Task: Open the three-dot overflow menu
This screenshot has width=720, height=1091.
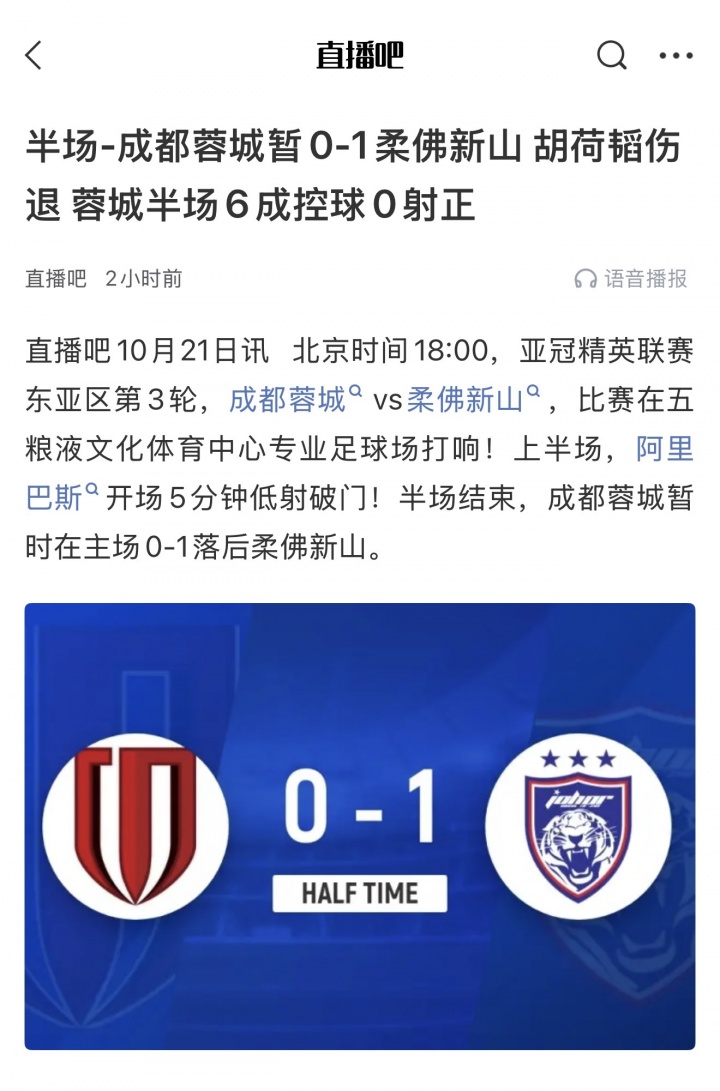Action: click(677, 55)
